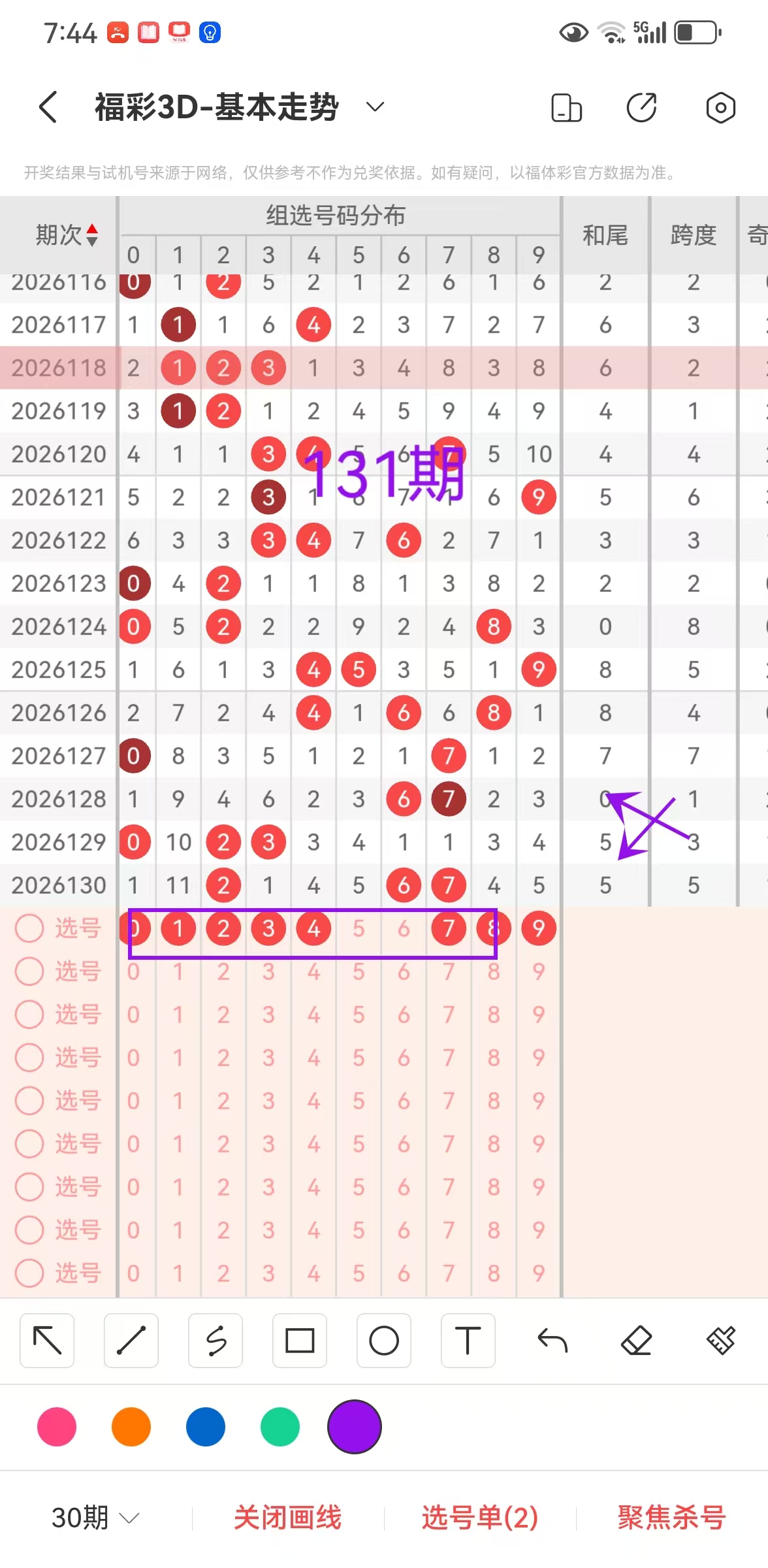Pick the green color swatch
Image resolution: width=768 pixels, height=1568 pixels.
click(x=280, y=1427)
